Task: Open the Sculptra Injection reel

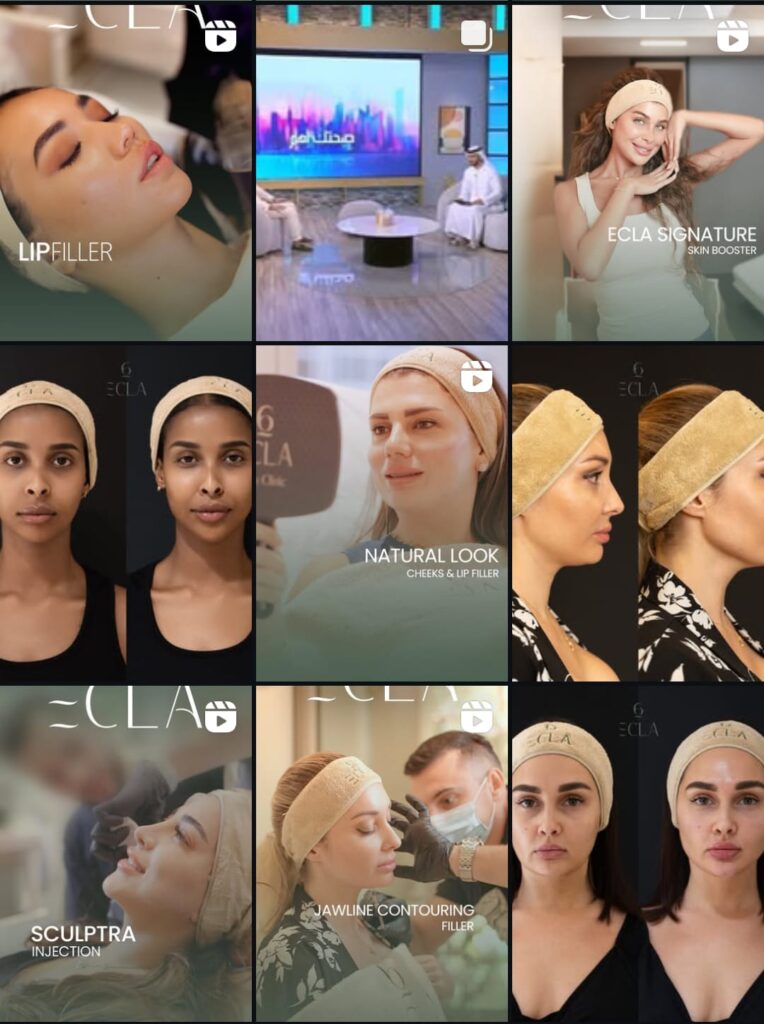Action: point(125,853)
